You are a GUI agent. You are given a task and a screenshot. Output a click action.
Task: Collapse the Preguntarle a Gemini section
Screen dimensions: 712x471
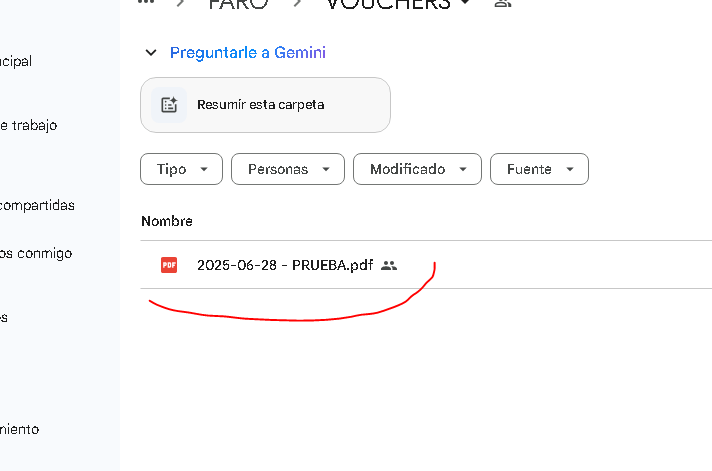pyautogui.click(x=151, y=53)
